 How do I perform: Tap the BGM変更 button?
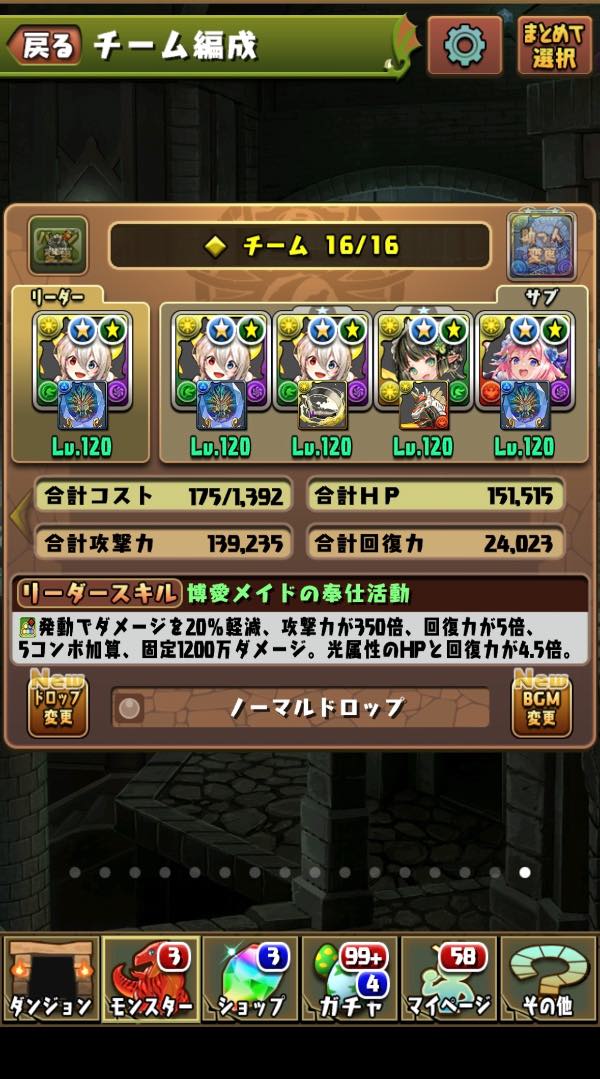541,706
